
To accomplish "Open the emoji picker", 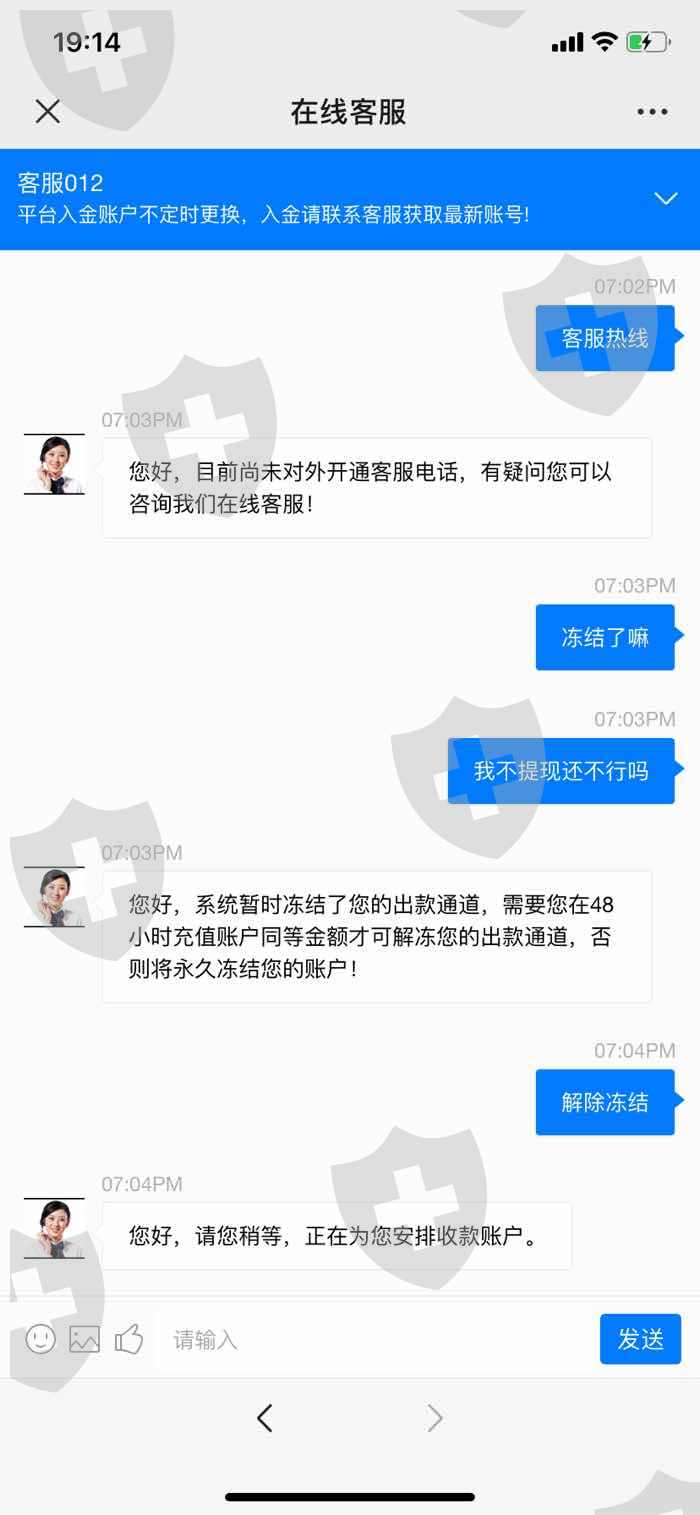I will (x=40, y=1339).
